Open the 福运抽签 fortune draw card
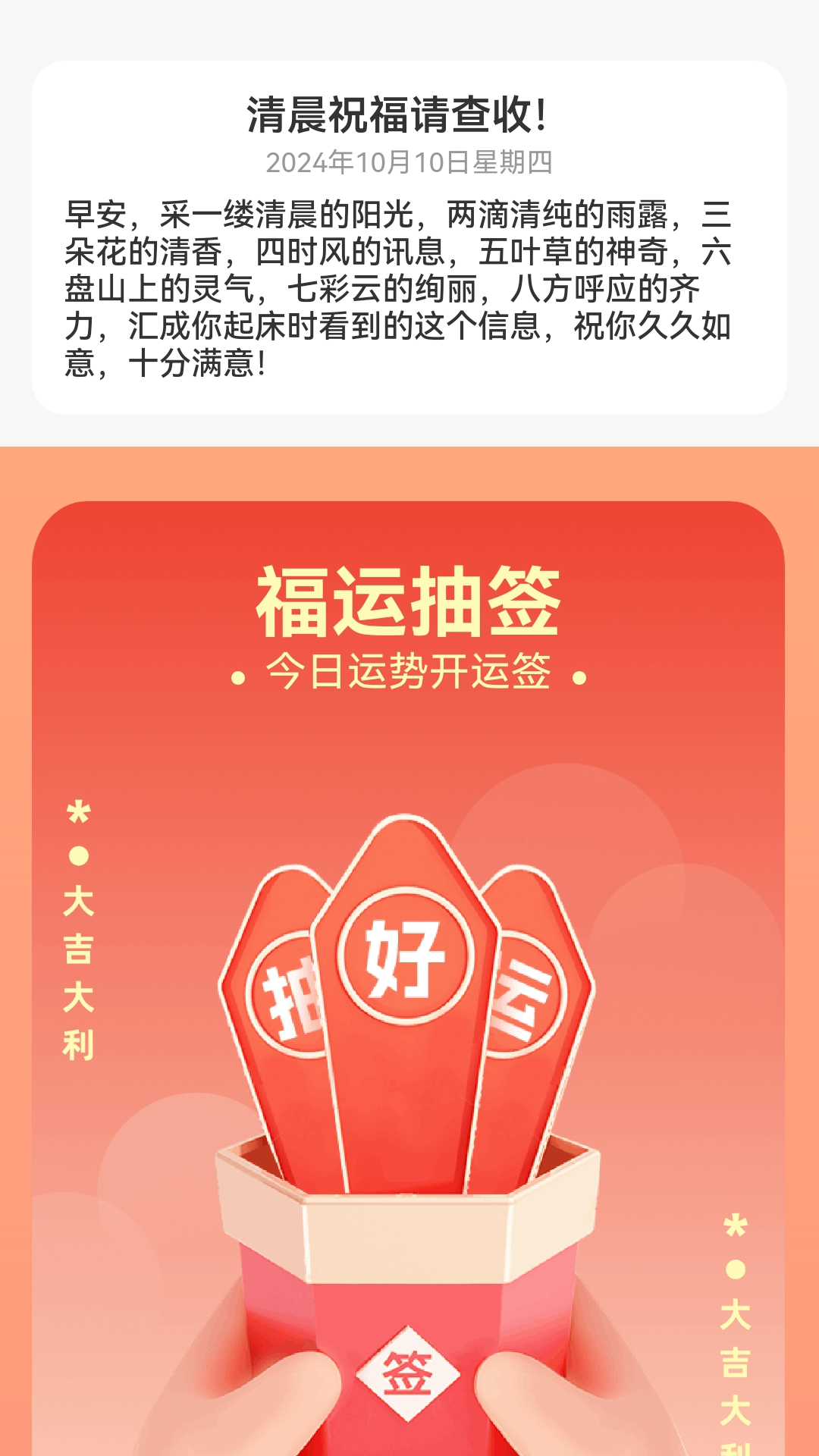Image resolution: width=819 pixels, height=1456 pixels. pyautogui.click(x=408, y=978)
